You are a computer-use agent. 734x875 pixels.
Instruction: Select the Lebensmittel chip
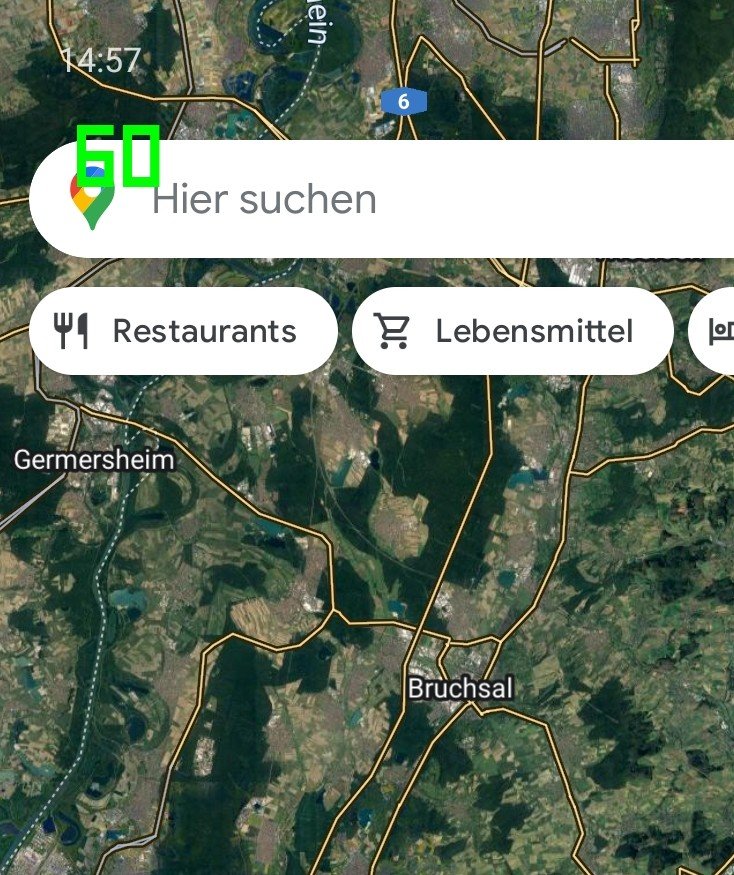(512, 331)
